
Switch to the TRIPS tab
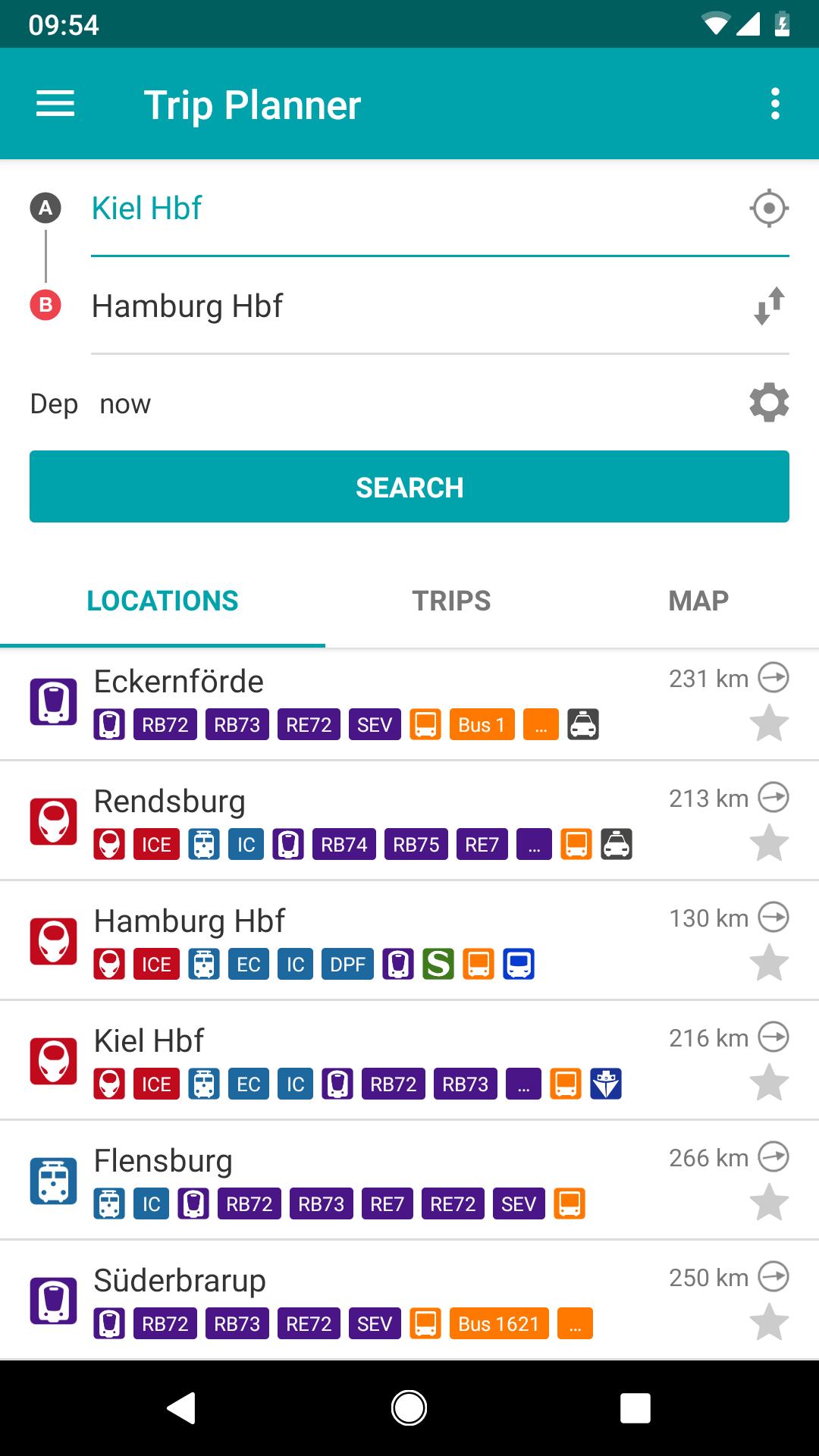pos(451,601)
